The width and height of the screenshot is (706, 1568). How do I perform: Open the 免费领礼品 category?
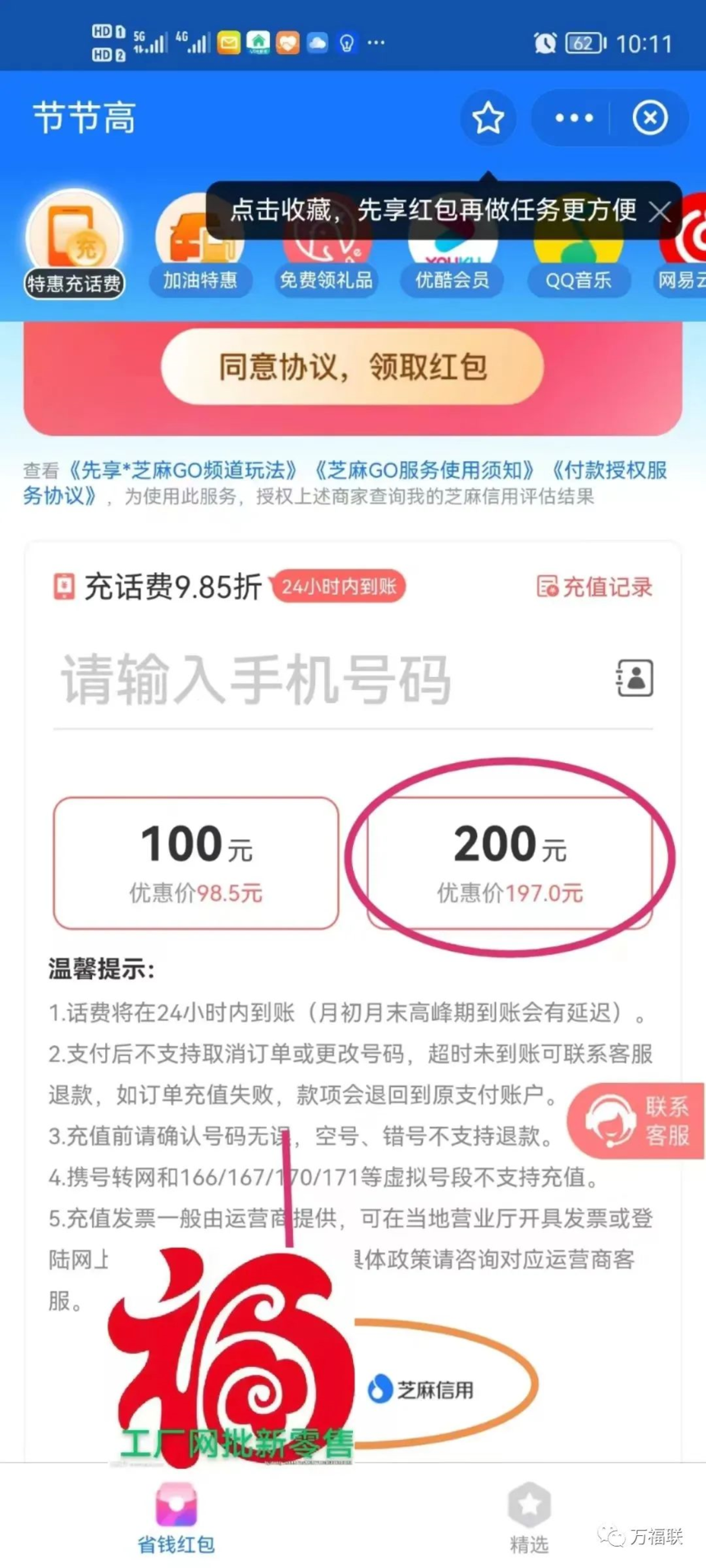coord(326,280)
